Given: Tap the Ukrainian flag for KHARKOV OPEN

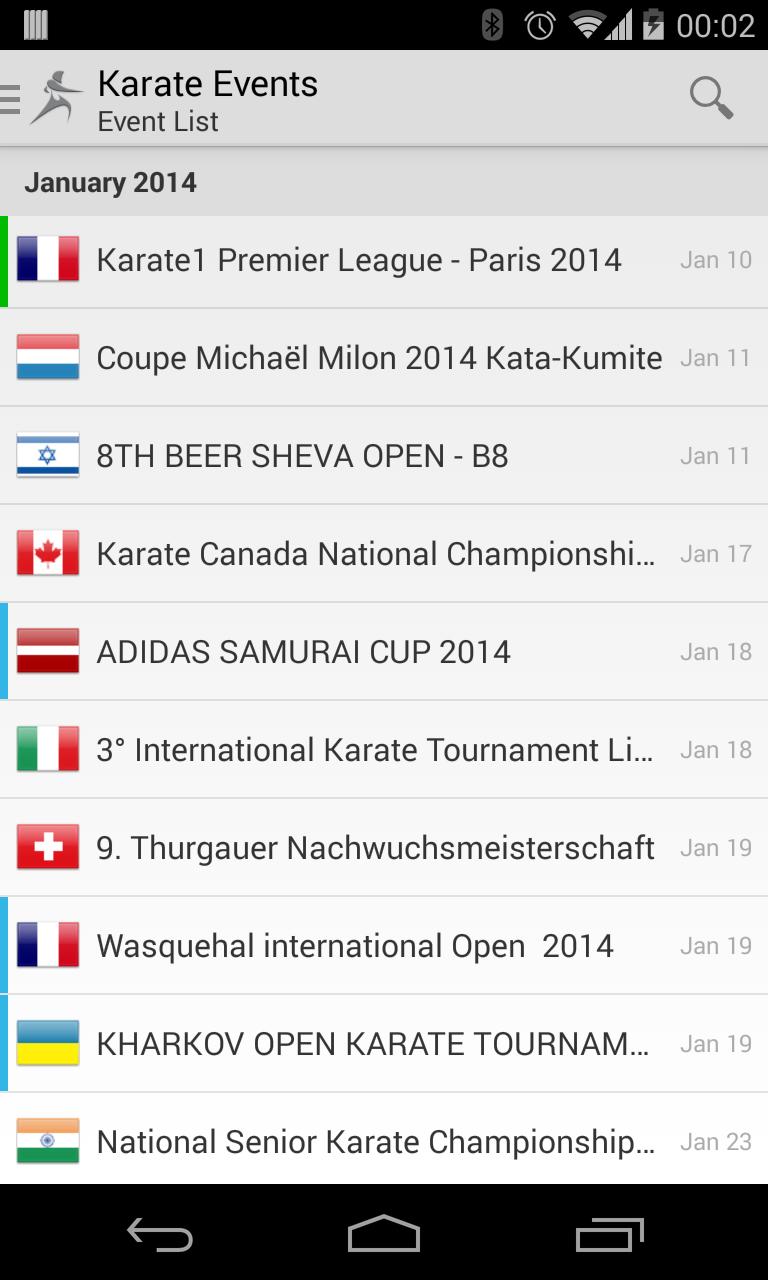Looking at the screenshot, I should pyautogui.click(x=48, y=1043).
